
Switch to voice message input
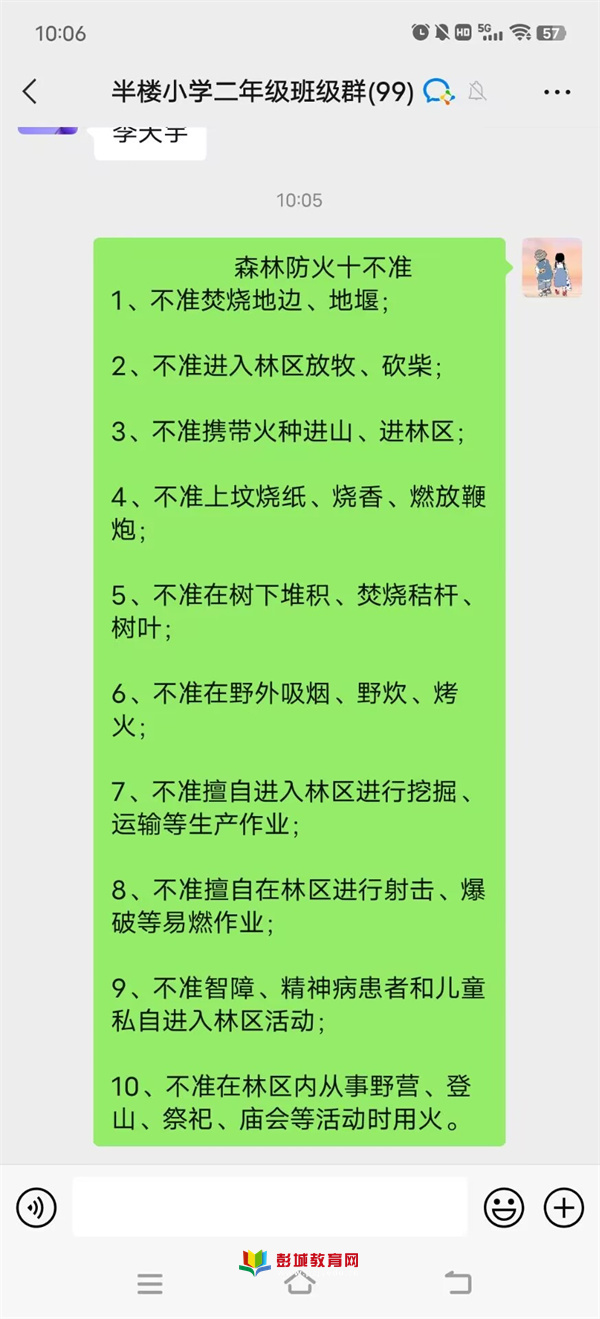(x=37, y=1208)
